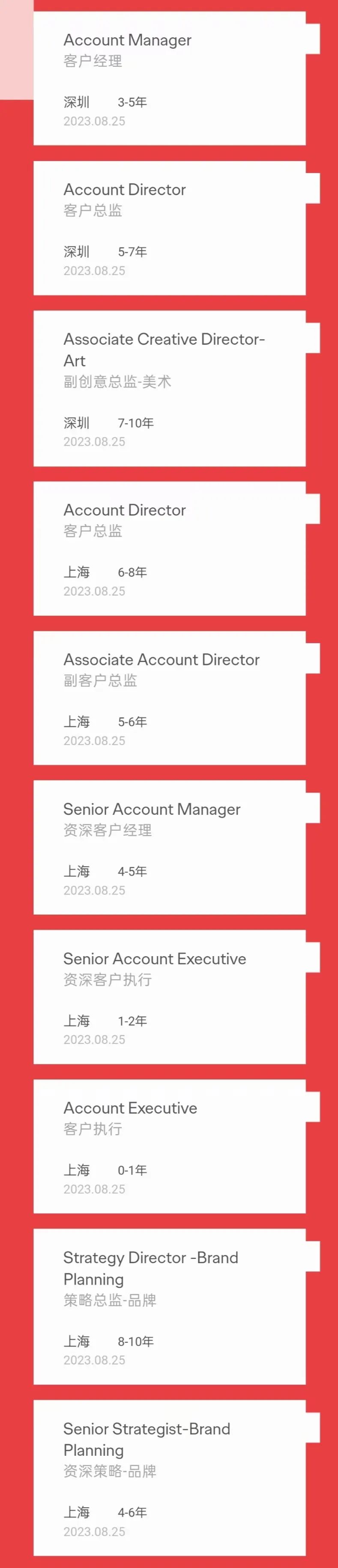
Task: Open the Account Manager job in Shenzhen
Action: pos(127,41)
